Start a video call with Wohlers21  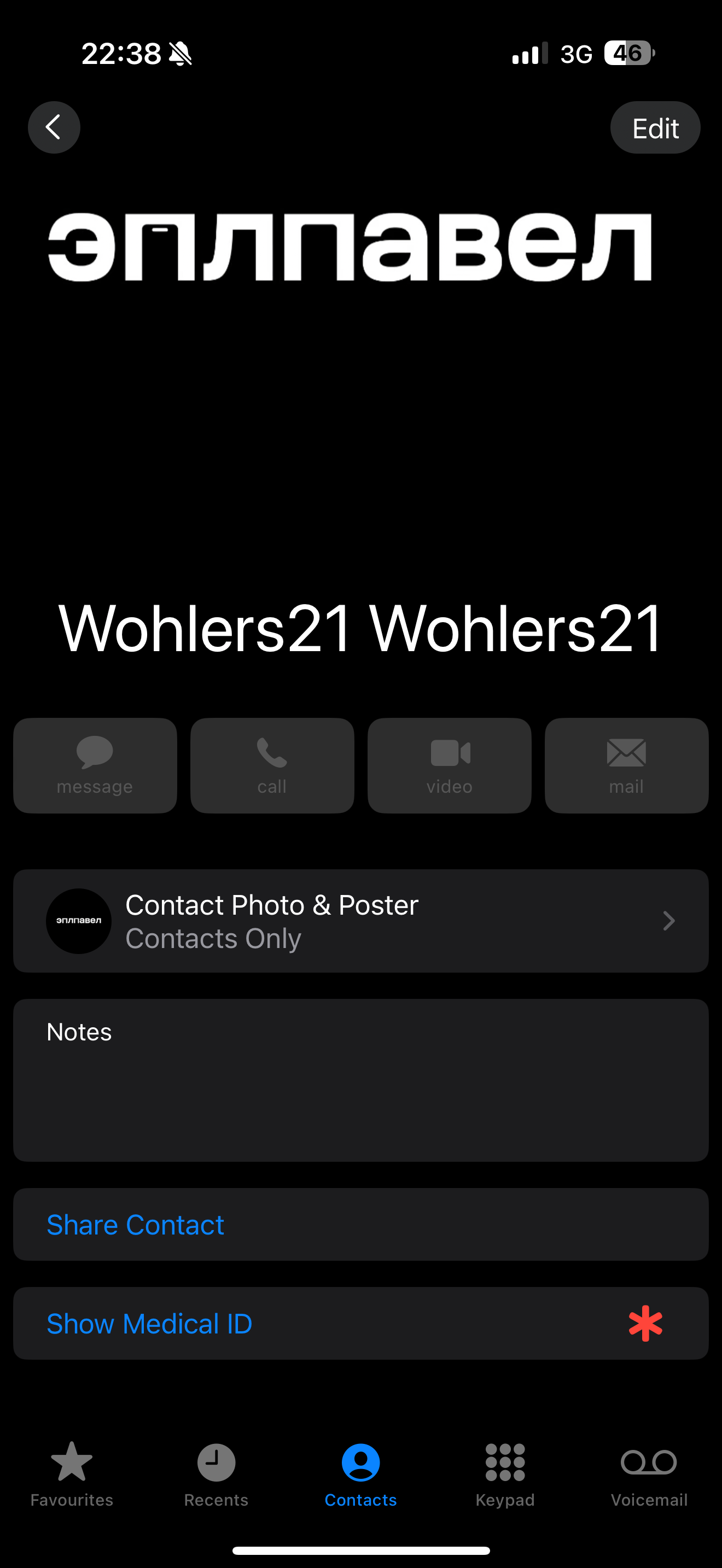(x=449, y=765)
